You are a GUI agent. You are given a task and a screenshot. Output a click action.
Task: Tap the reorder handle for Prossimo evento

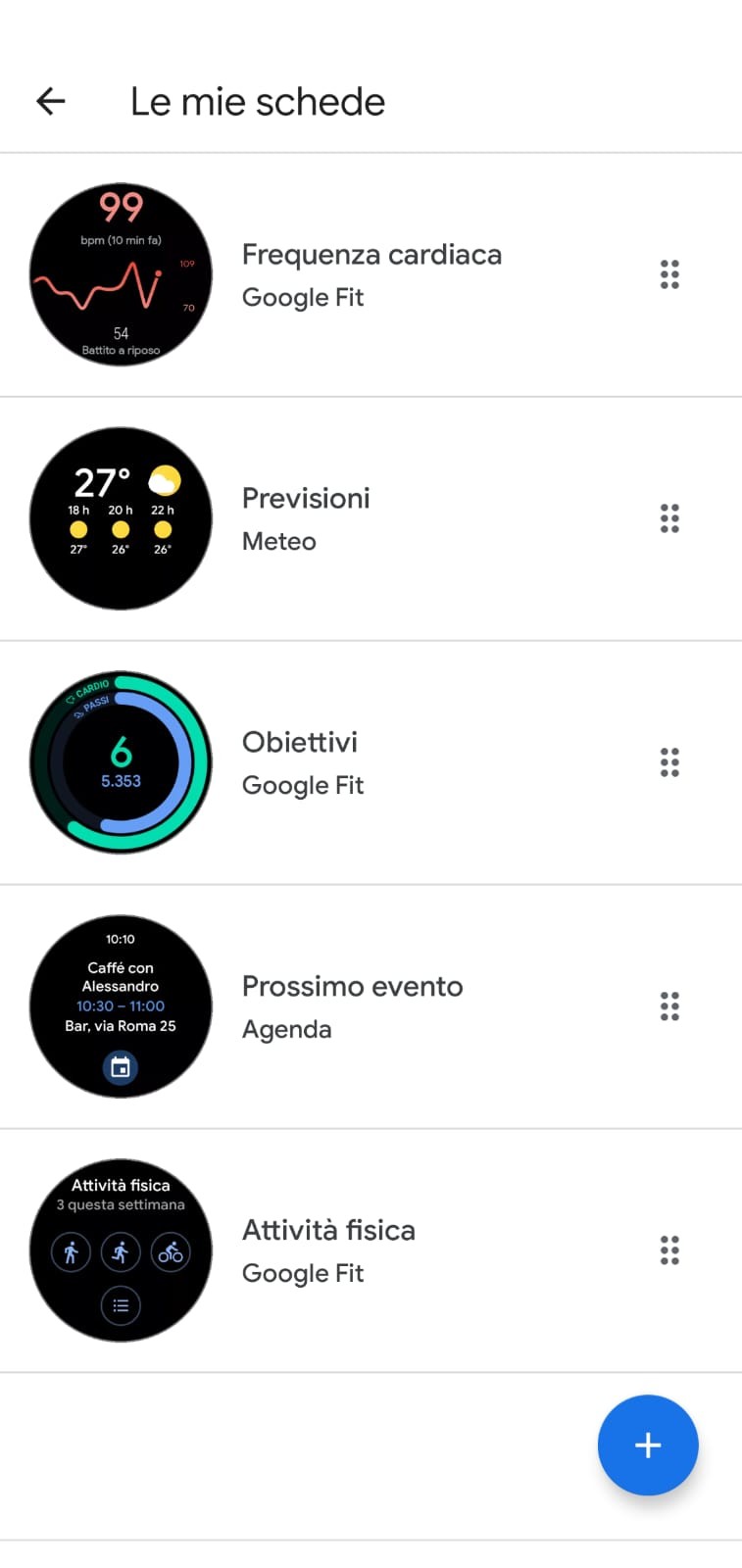669,1006
